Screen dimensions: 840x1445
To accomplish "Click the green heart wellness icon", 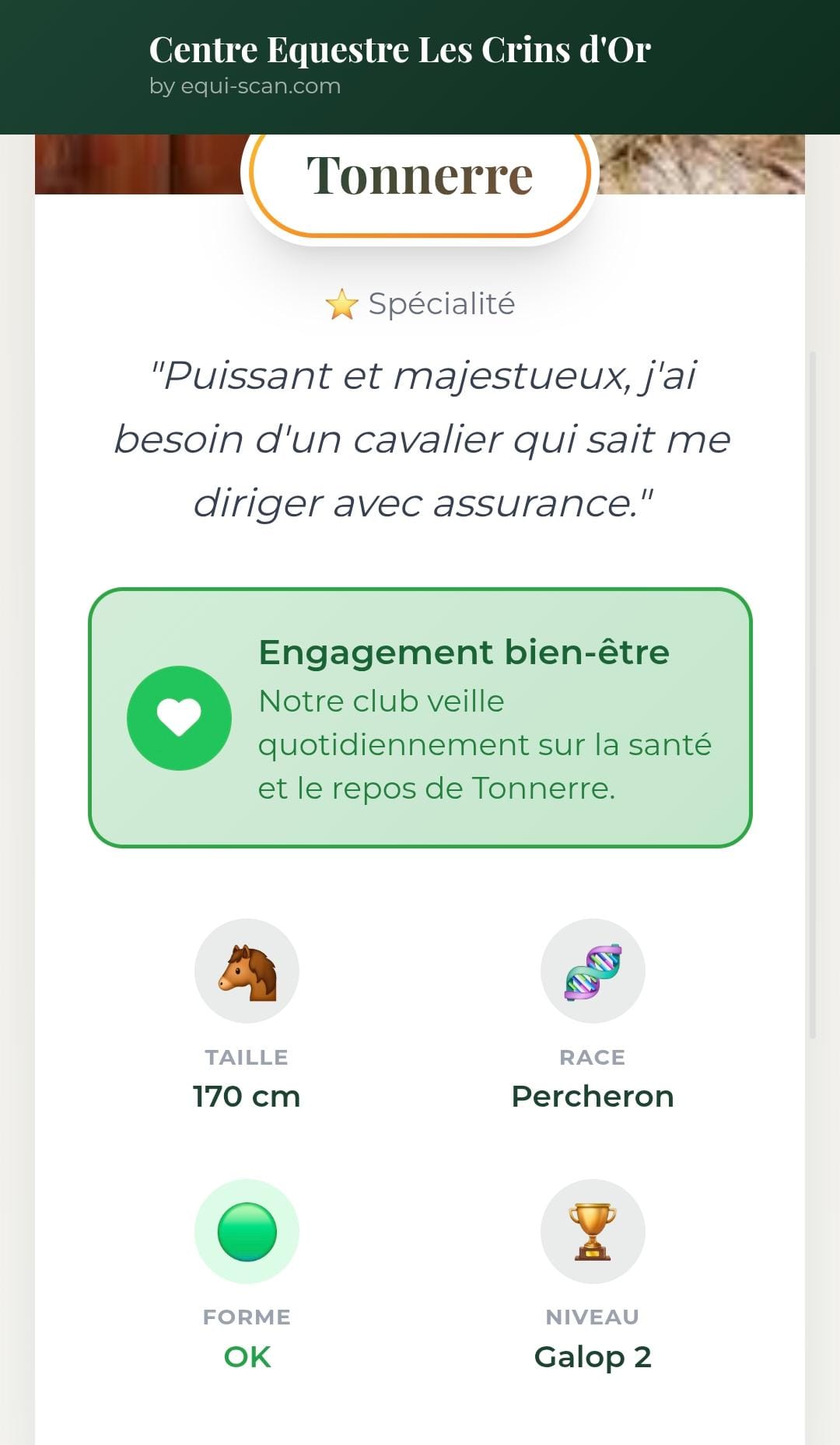I will pyautogui.click(x=179, y=717).
